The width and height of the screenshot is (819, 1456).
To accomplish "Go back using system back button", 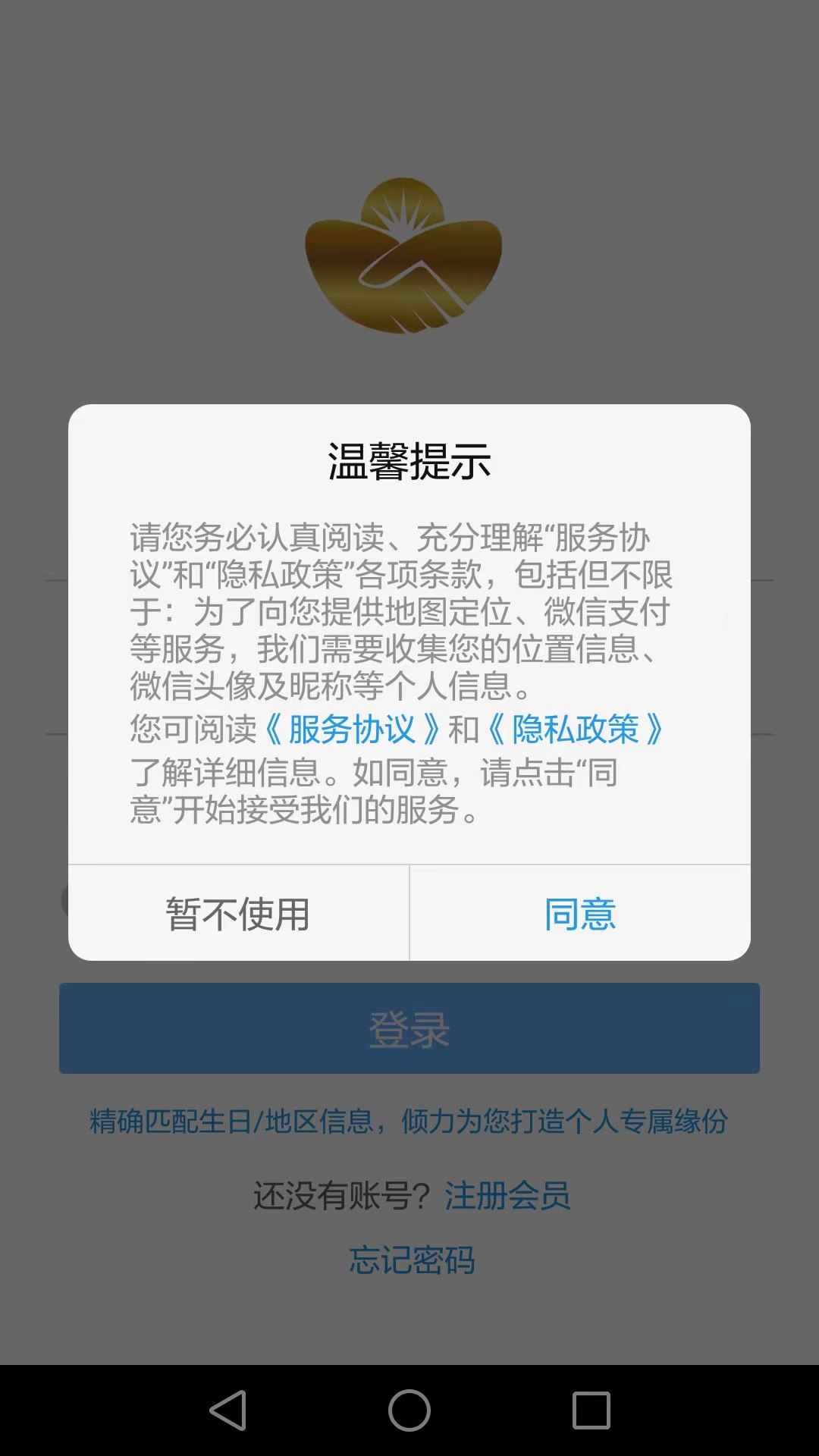I will tap(228, 1410).
